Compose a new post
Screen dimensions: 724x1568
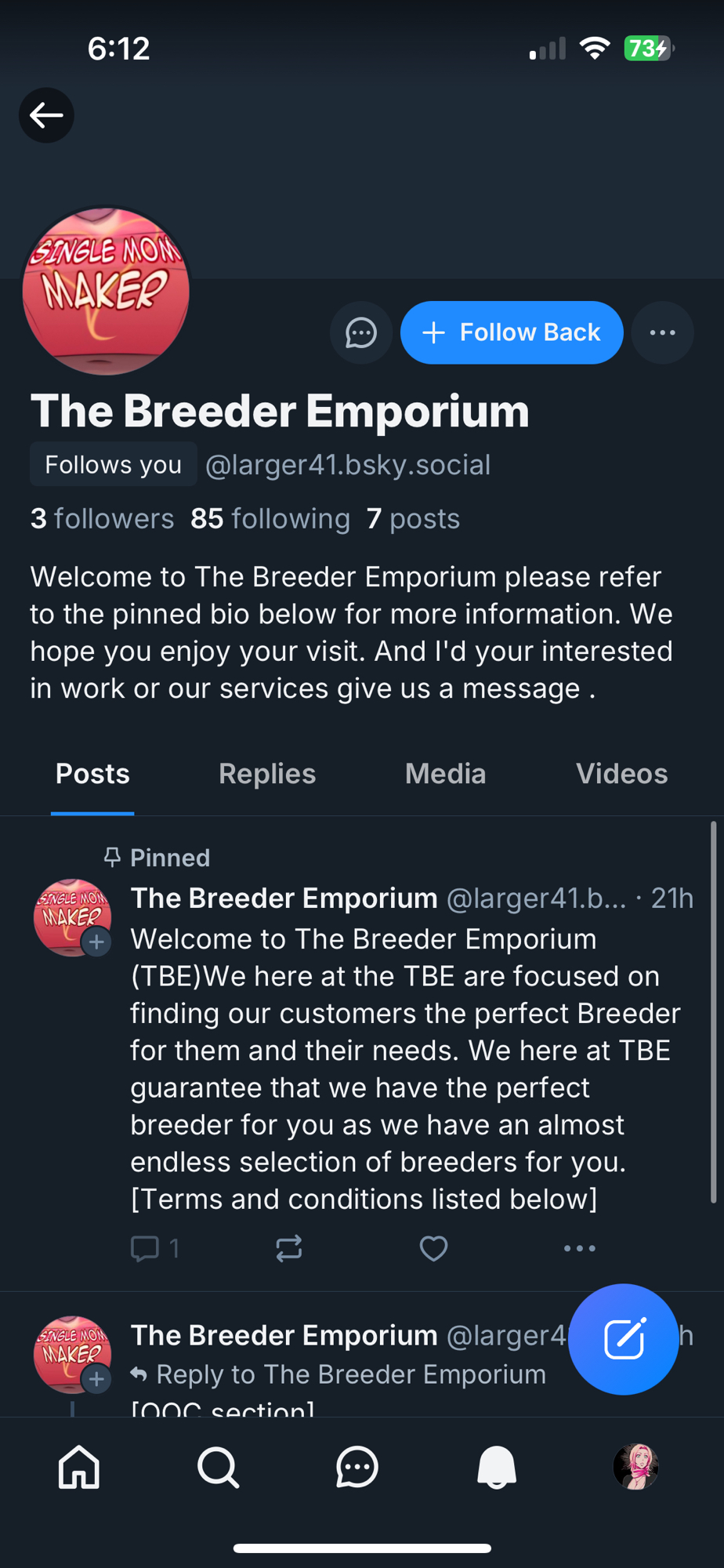(x=623, y=1339)
